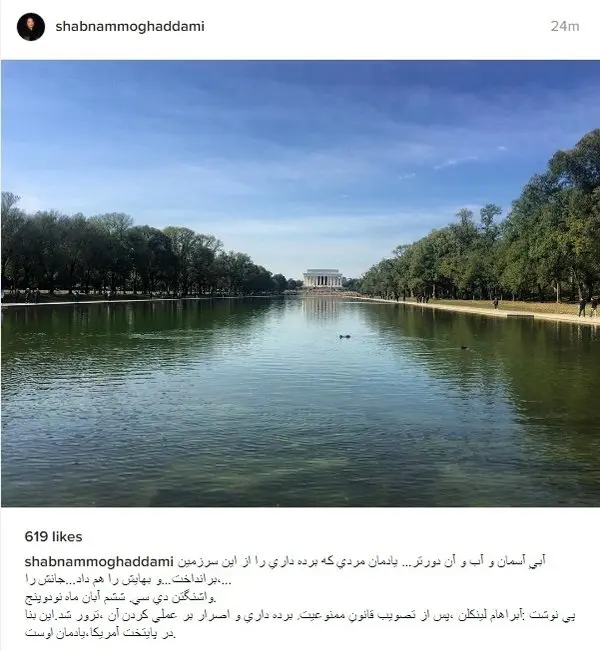Open the Lincoln Memorial reflecting pool photo
This screenshot has height=651, width=600.
[300, 283]
